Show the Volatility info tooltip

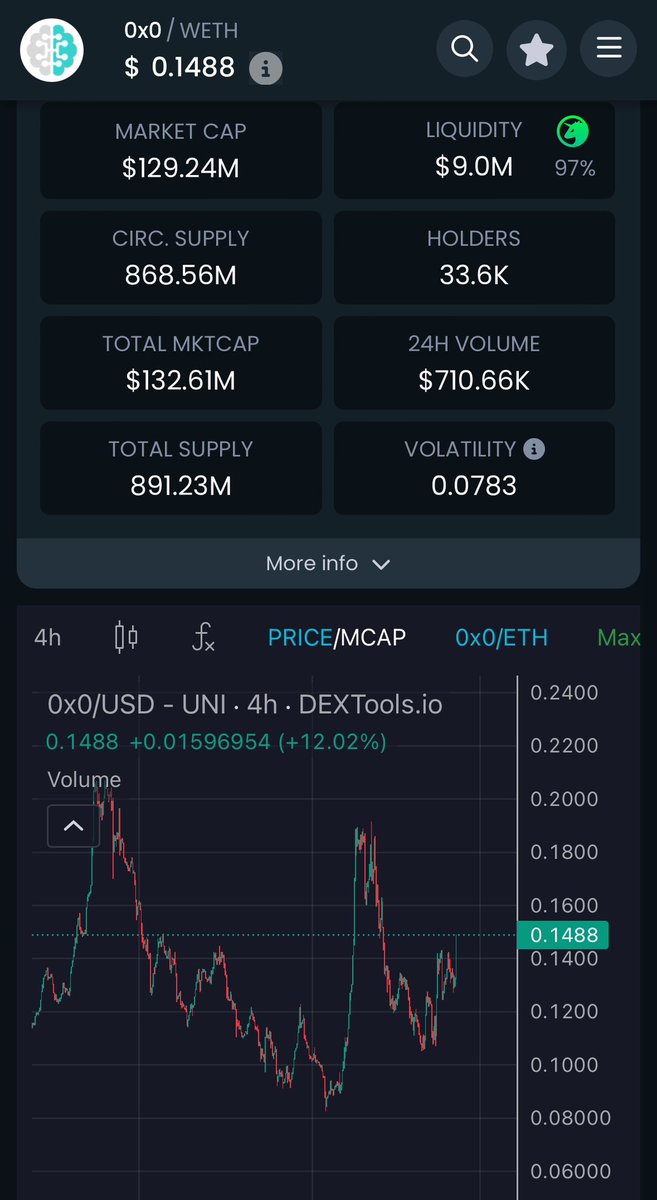534,449
